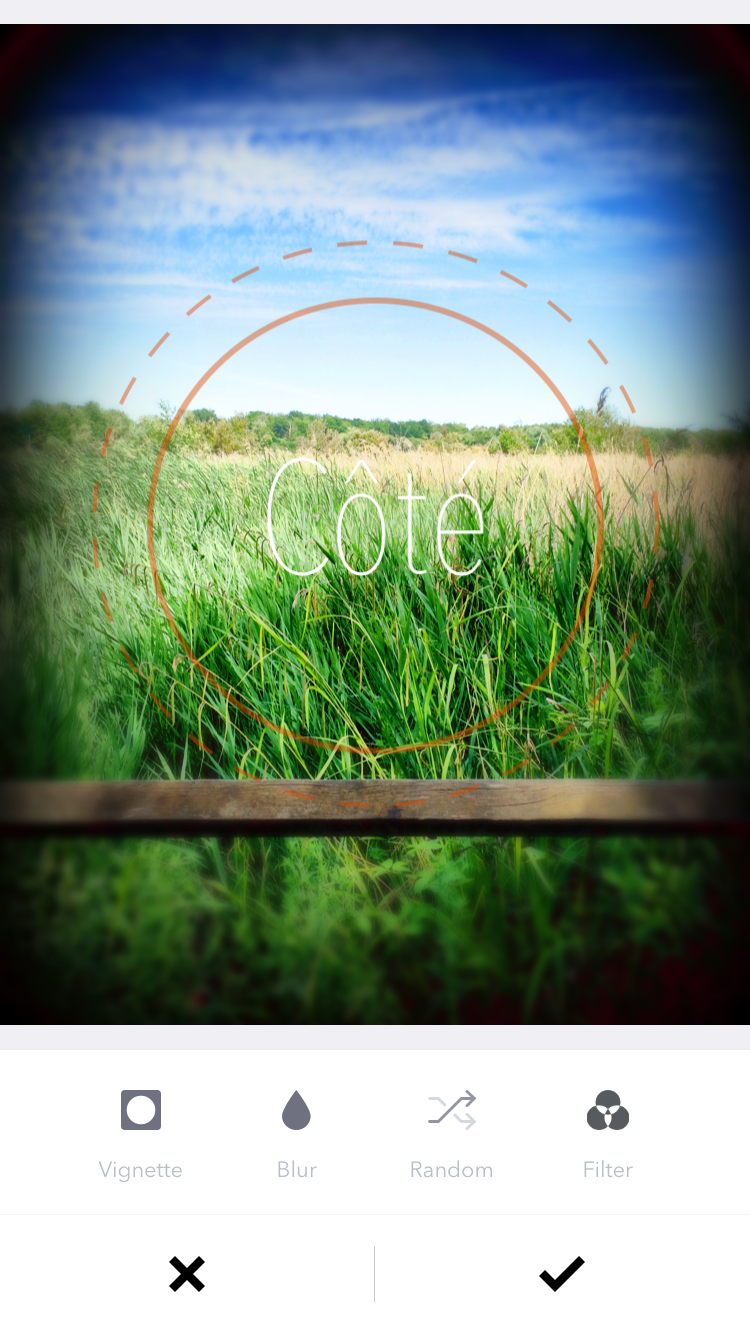The image size is (750, 1334).
Task: Open the Blur option
Action: [296, 1134]
